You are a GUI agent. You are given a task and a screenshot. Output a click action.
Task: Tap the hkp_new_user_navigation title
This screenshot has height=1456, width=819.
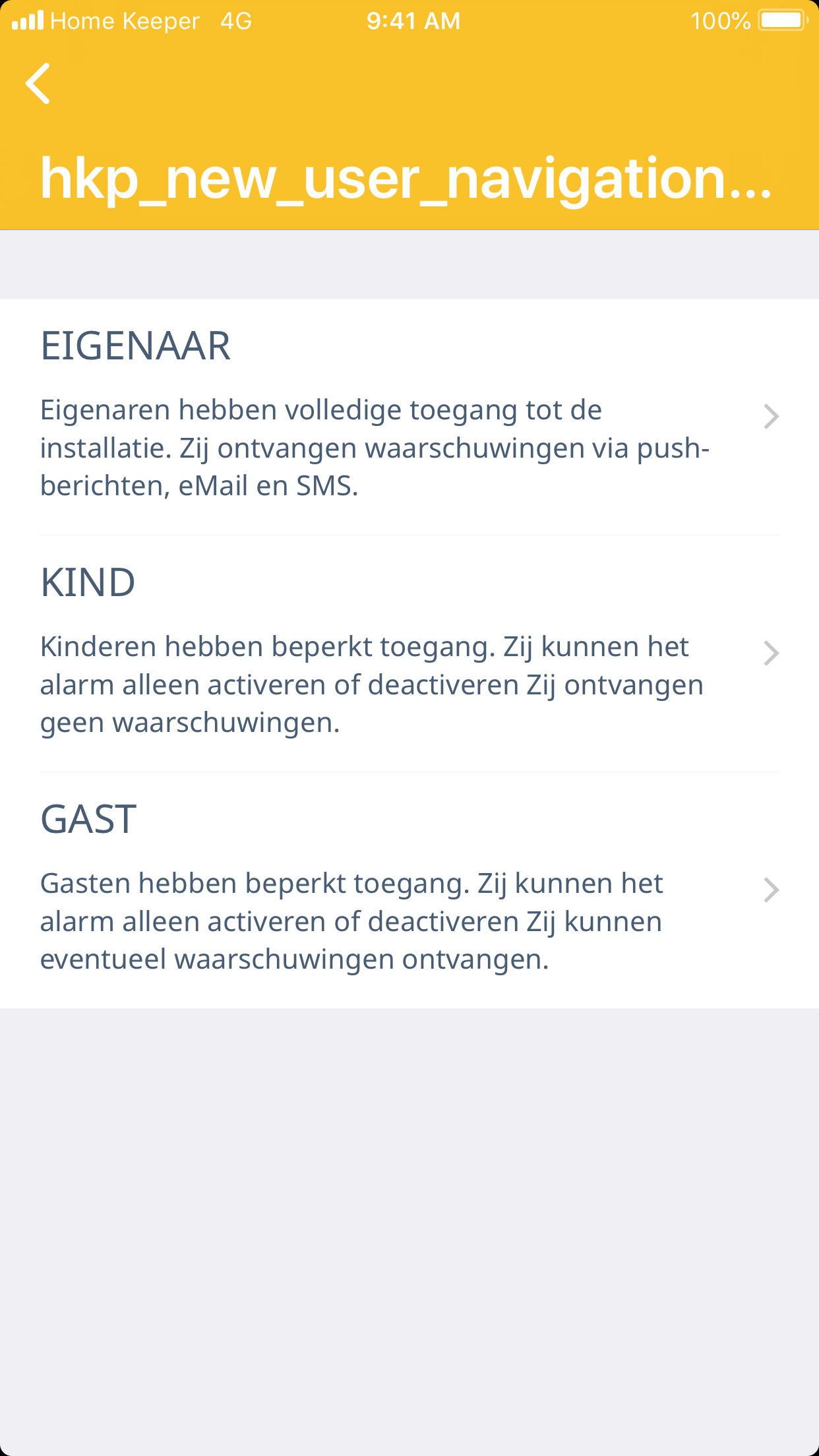(409, 178)
